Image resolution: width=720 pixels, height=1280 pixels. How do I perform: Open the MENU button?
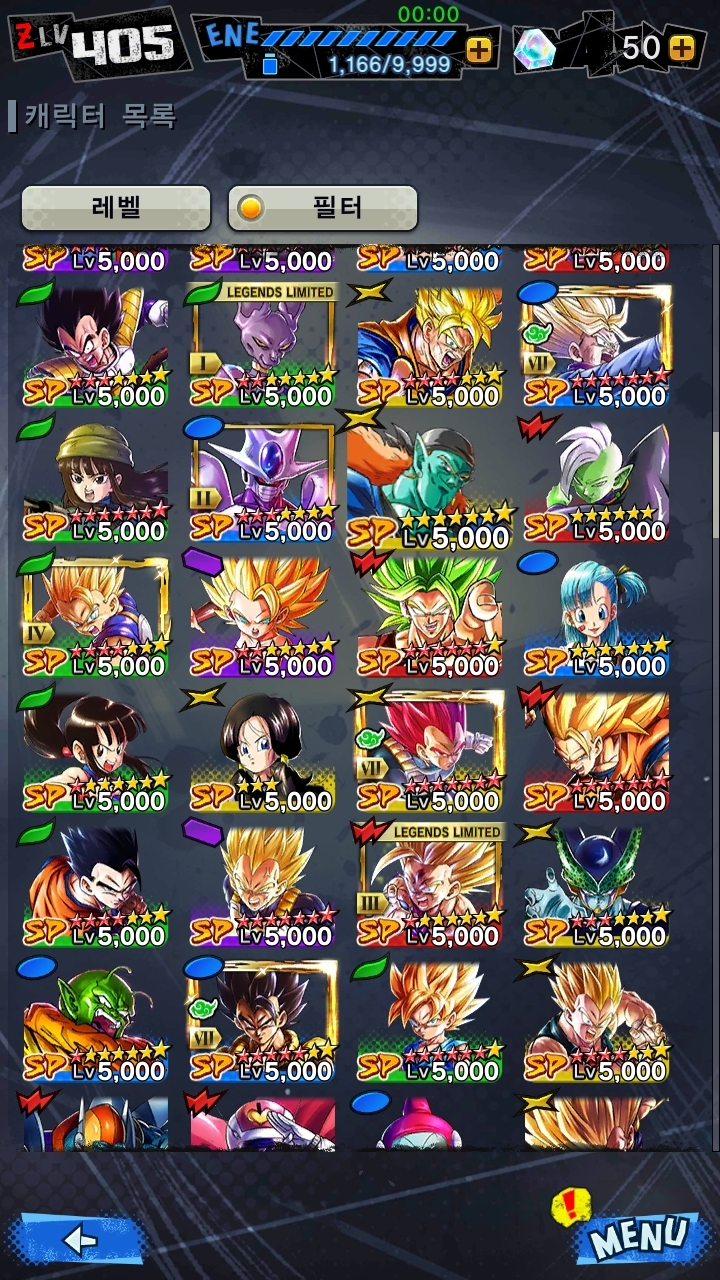[638, 1238]
